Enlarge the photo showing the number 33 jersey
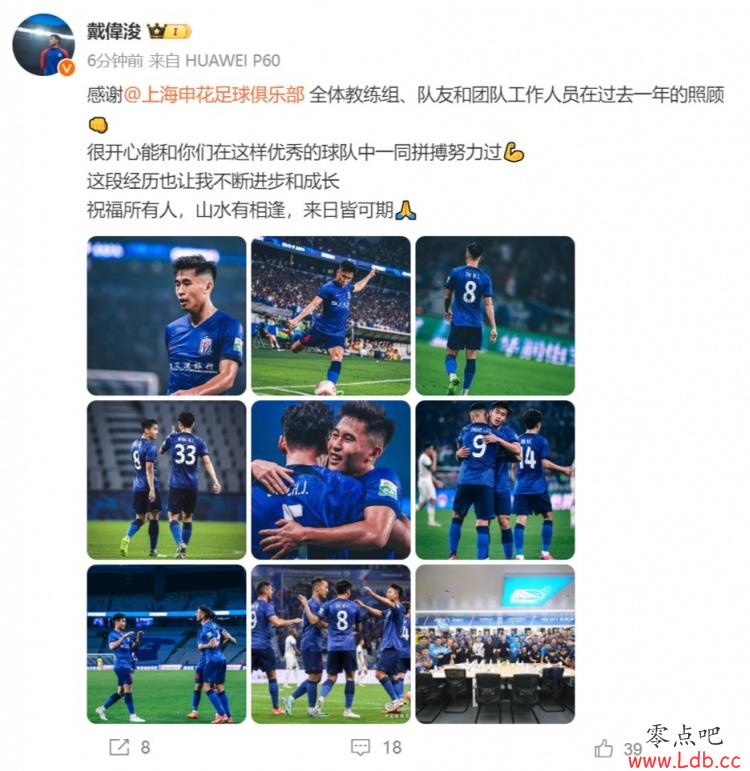The width and height of the screenshot is (750, 771). coord(166,479)
